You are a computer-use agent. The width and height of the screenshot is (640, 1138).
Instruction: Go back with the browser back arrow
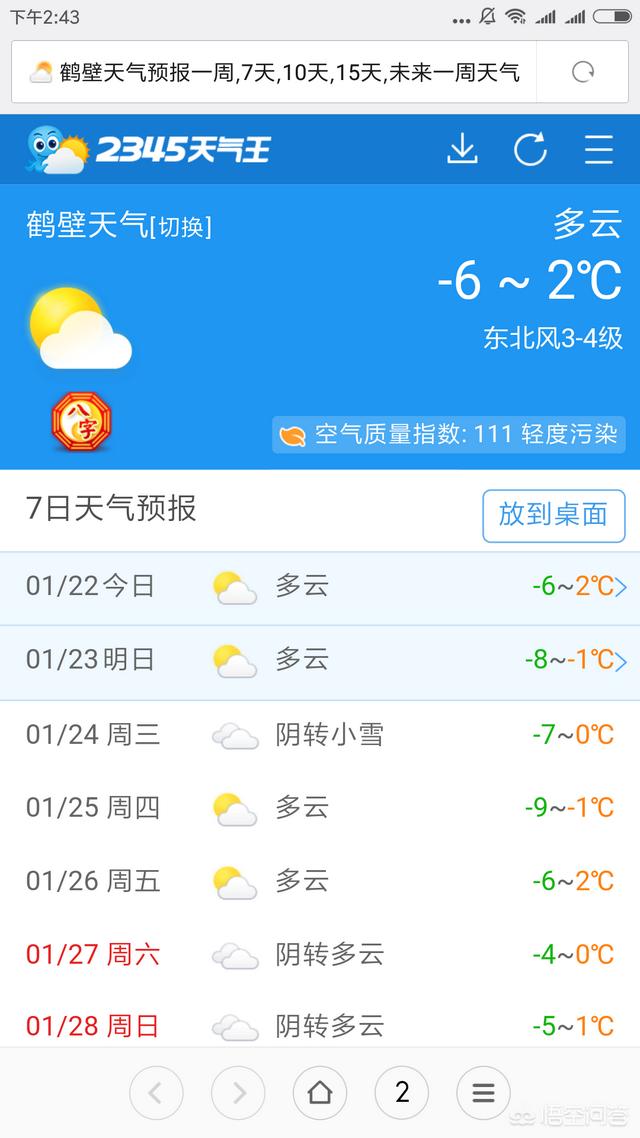[x=156, y=1093]
